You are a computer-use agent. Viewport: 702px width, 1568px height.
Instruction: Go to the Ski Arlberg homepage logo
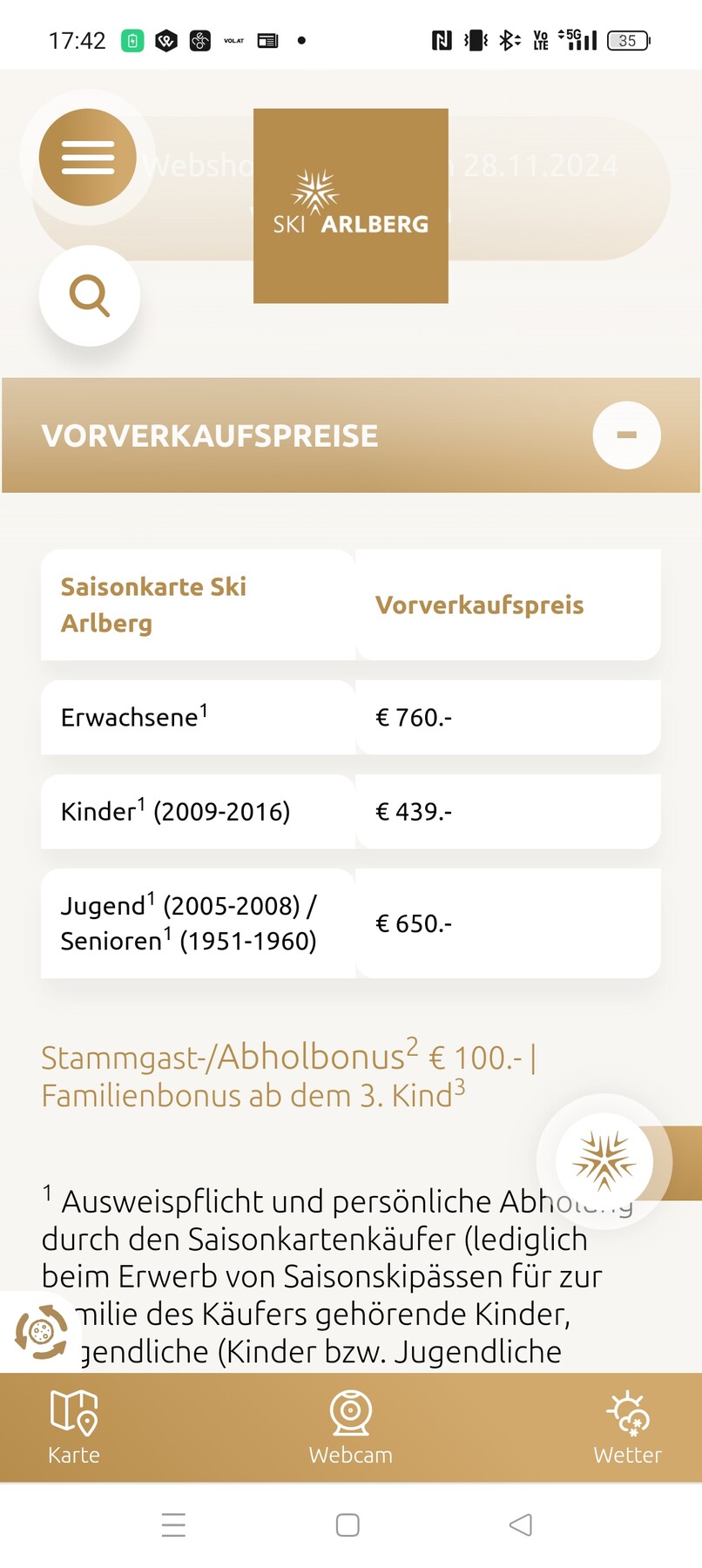351,206
